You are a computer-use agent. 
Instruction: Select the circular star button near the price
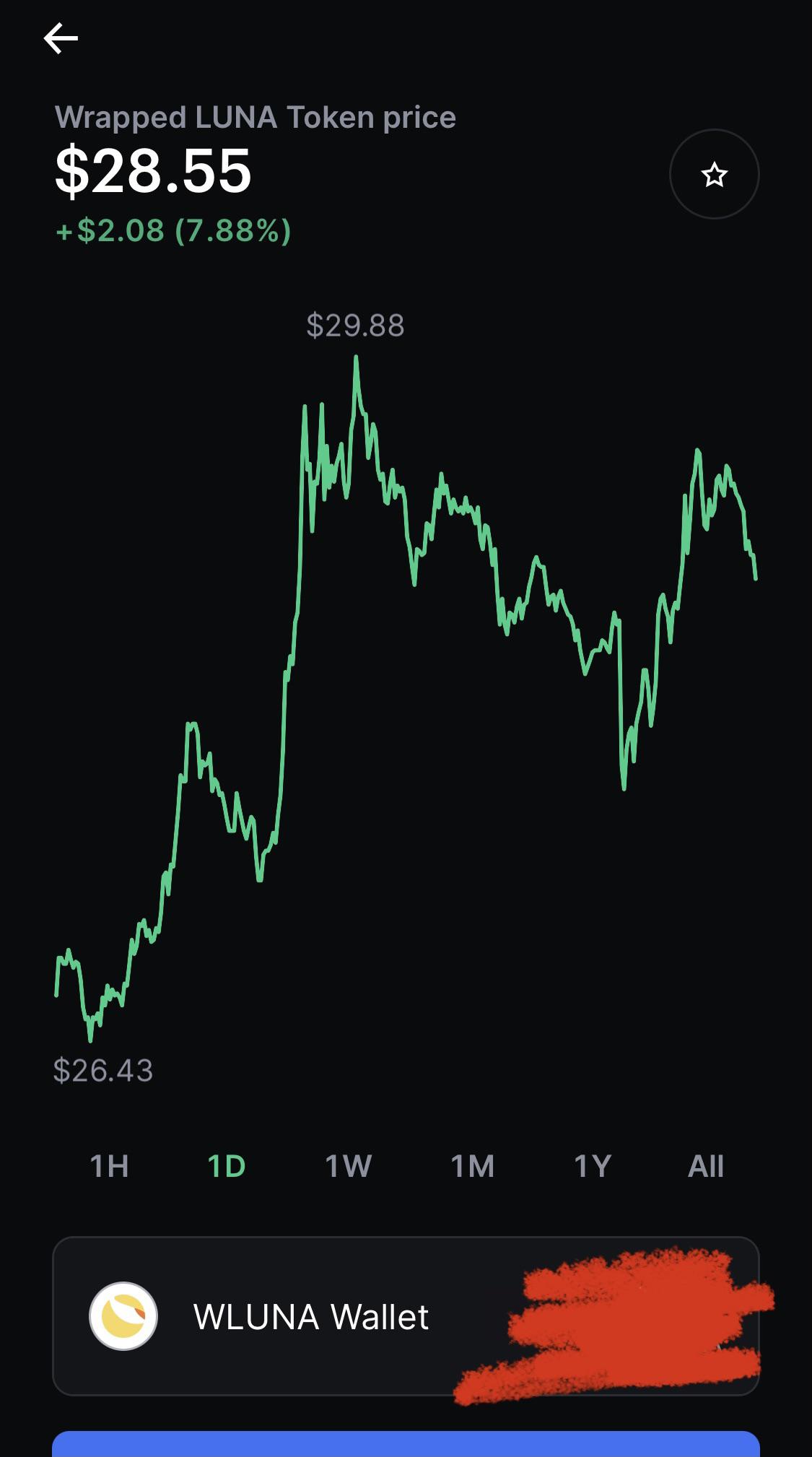[x=714, y=174]
